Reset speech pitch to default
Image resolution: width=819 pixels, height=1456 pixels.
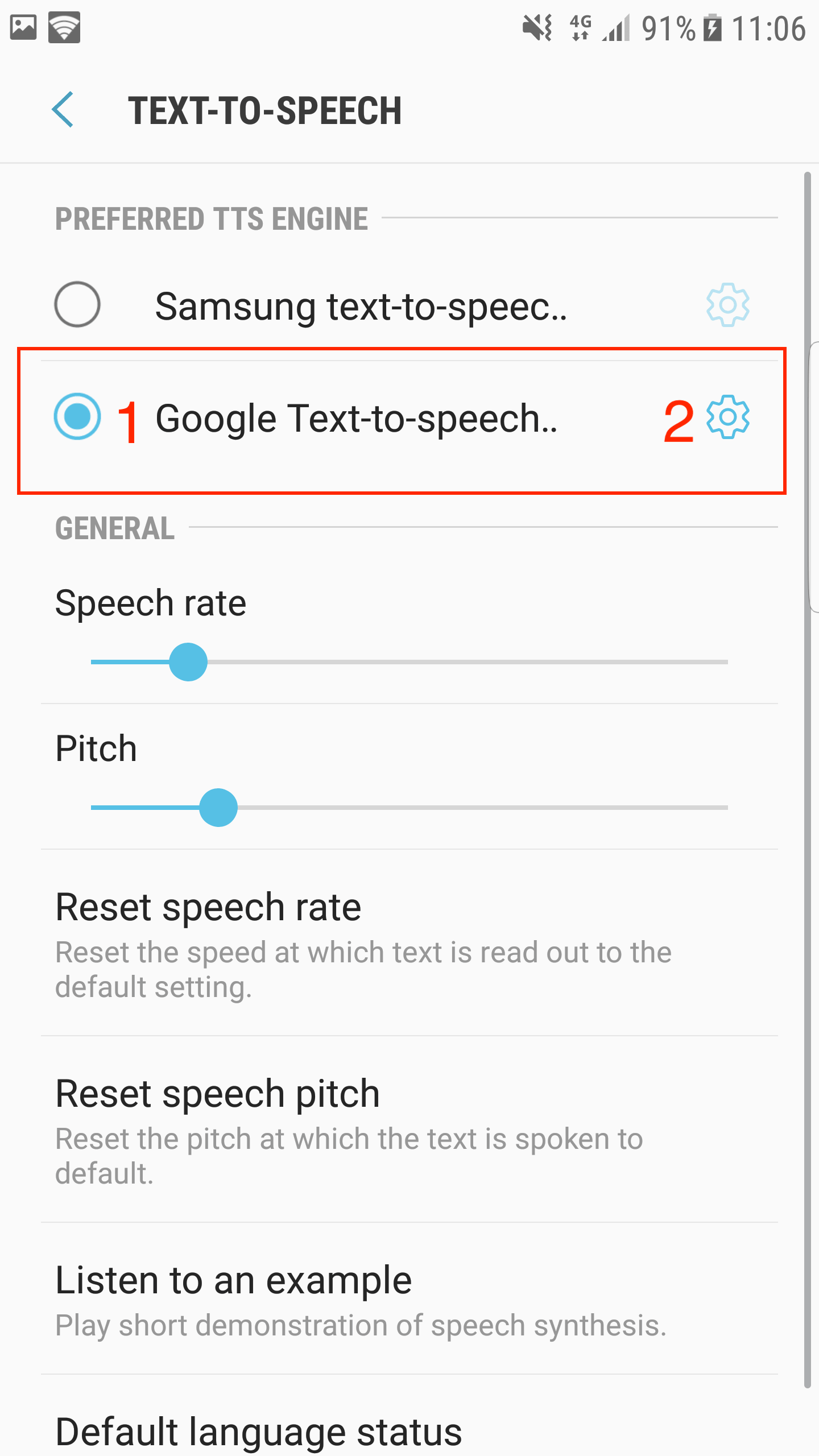coord(409,1130)
